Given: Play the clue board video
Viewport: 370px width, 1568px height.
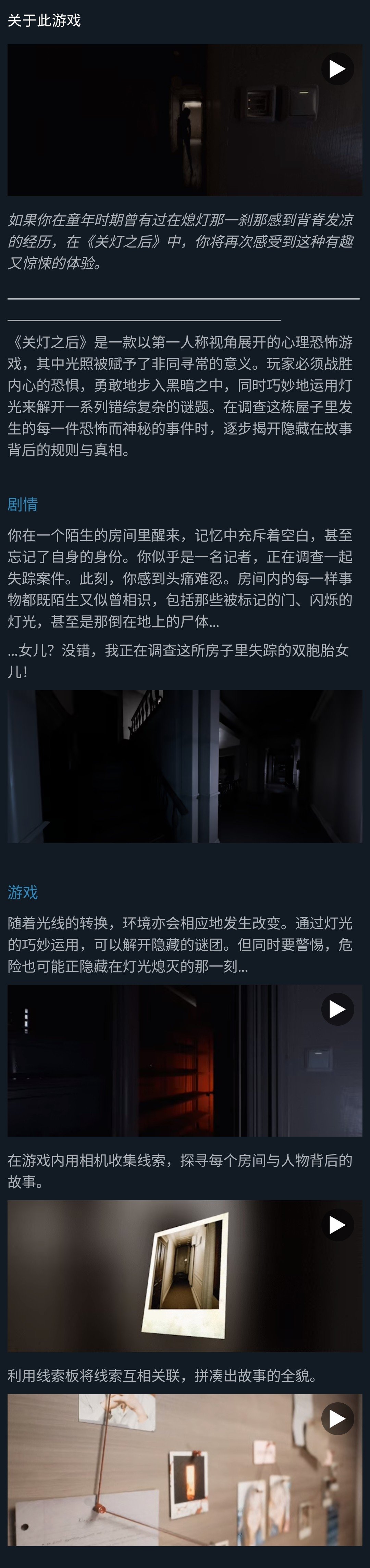Looking at the screenshot, I should click(337, 1419).
